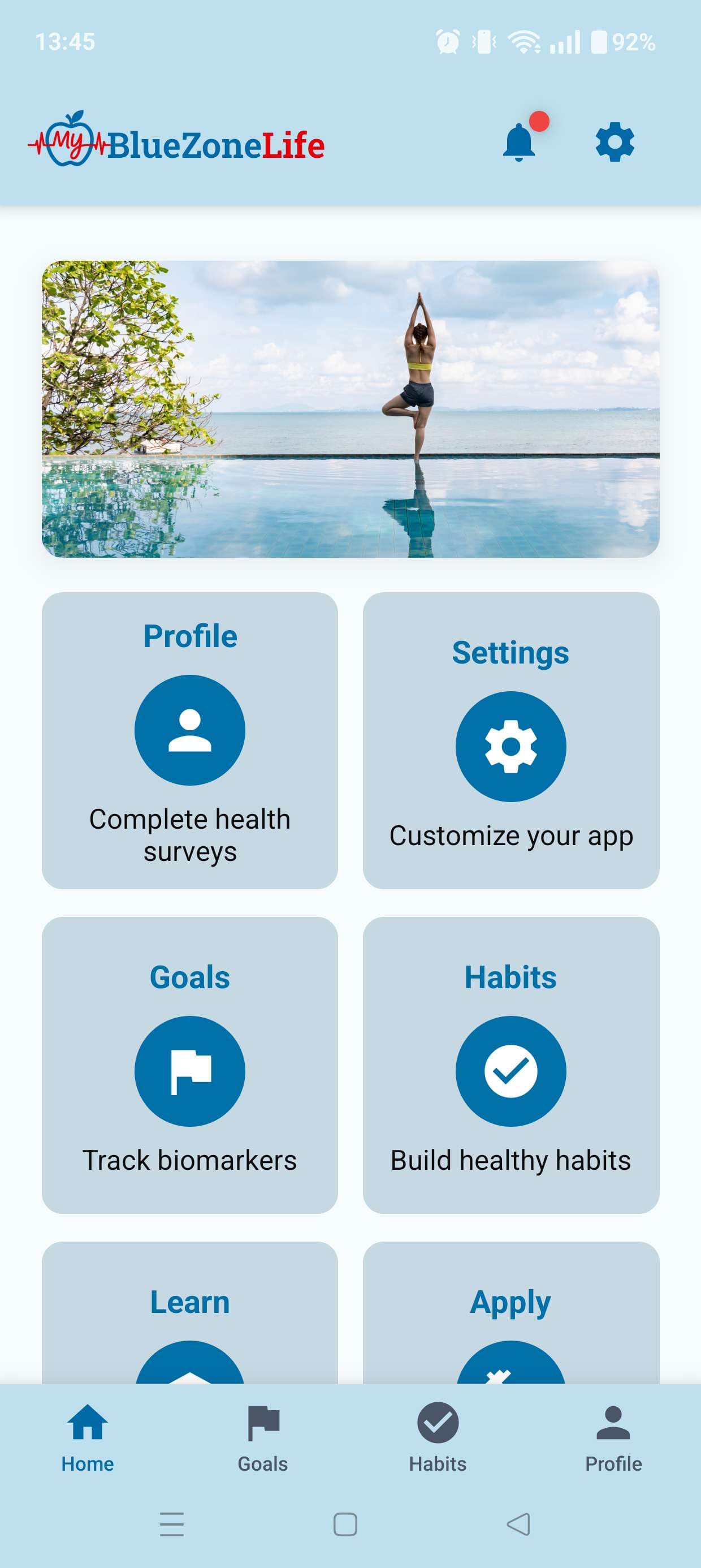Image resolution: width=701 pixels, height=1568 pixels.
Task: Open the Profile tab in bottom navigation
Action: [x=613, y=1442]
